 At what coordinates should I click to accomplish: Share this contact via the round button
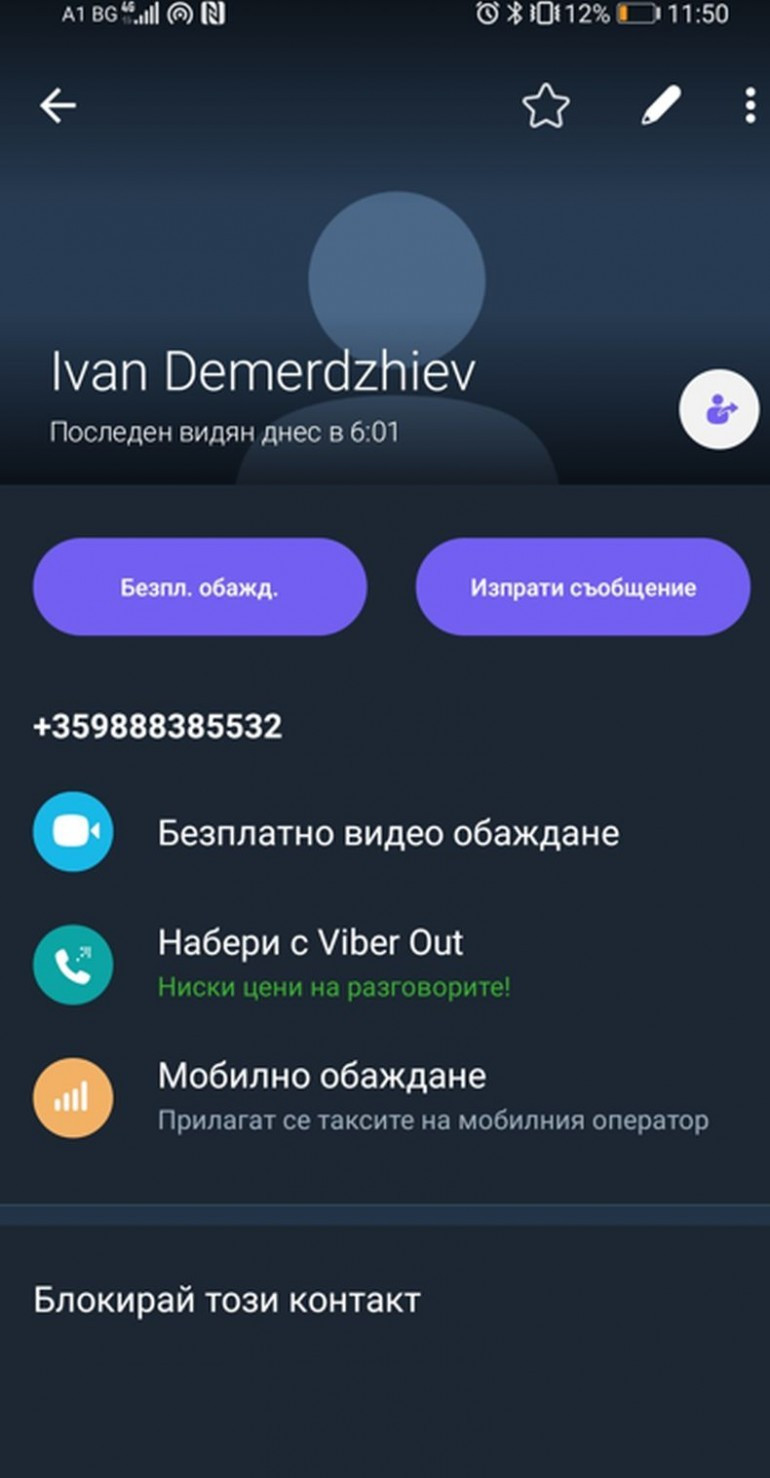(719, 408)
